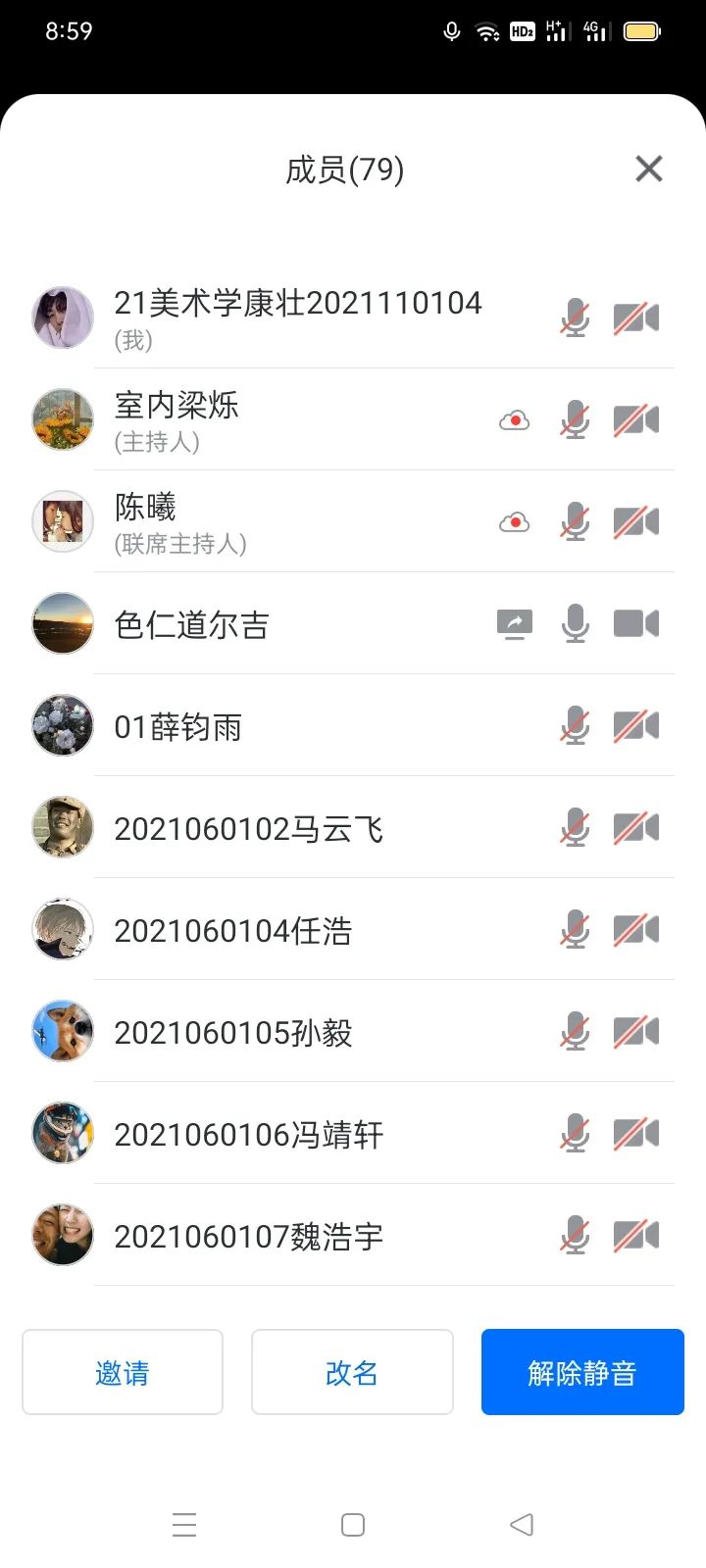706x1568 pixels.
Task: Tap the blue 解除静音 unmute button
Action: click(581, 1372)
